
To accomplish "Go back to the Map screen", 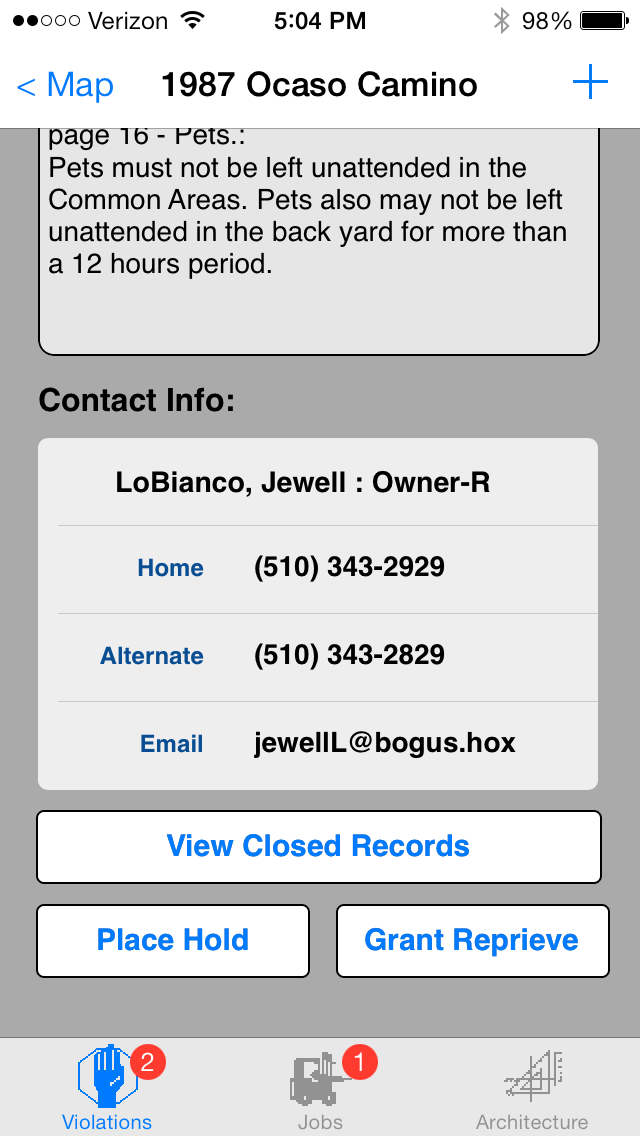I will 65,85.
